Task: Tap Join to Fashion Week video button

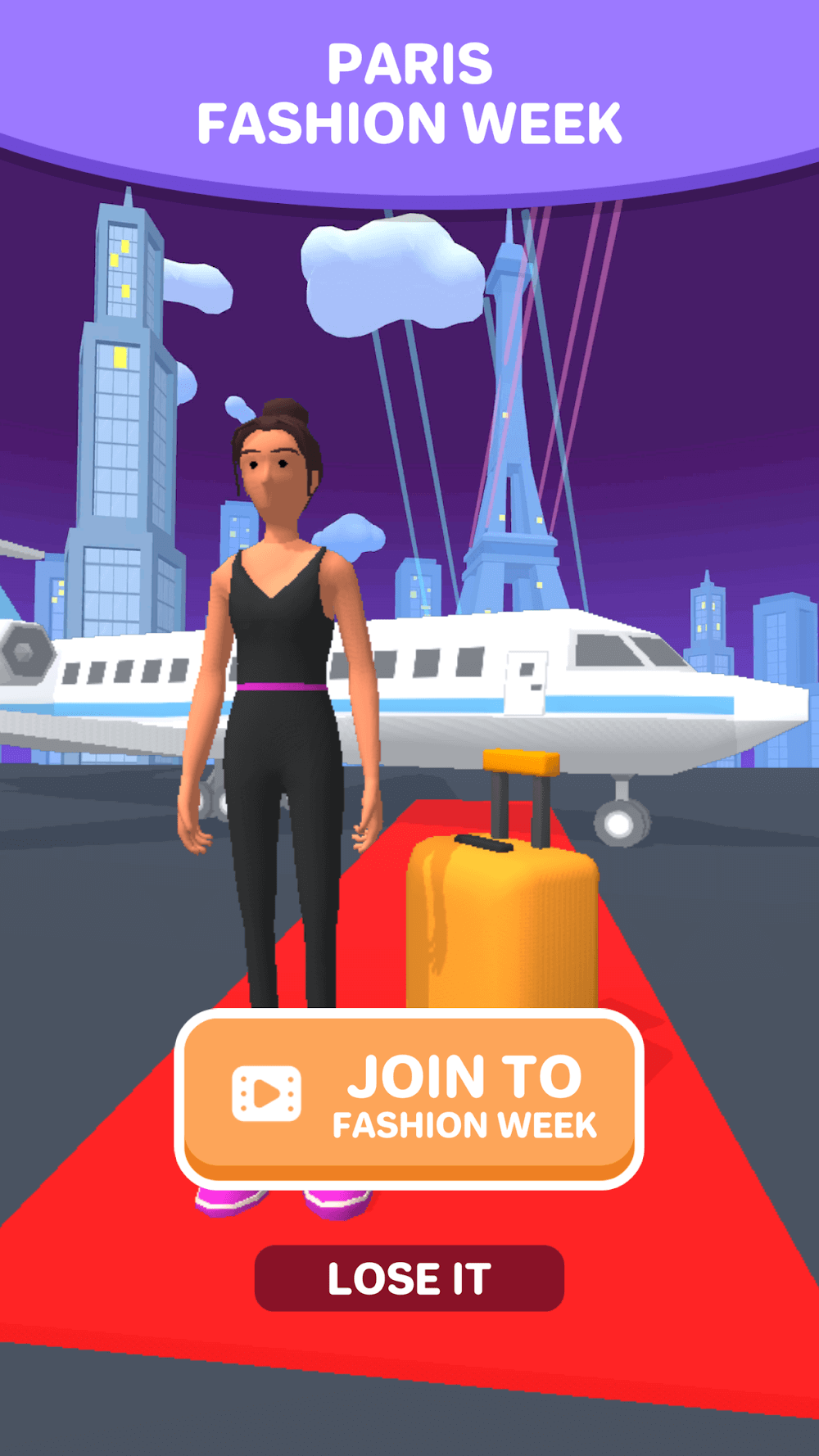Action: click(x=409, y=1097)
